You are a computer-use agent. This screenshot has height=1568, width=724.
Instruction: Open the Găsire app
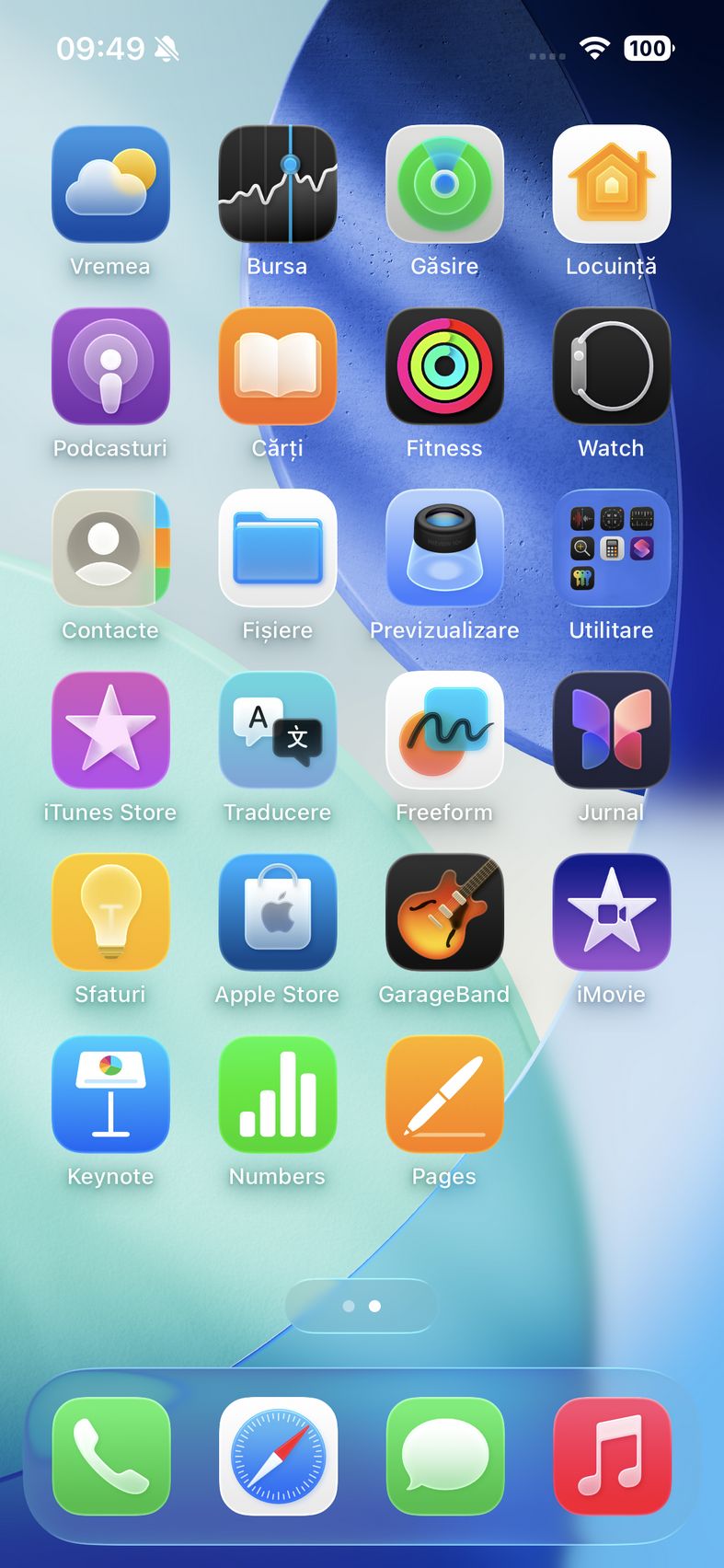point(444,184)
